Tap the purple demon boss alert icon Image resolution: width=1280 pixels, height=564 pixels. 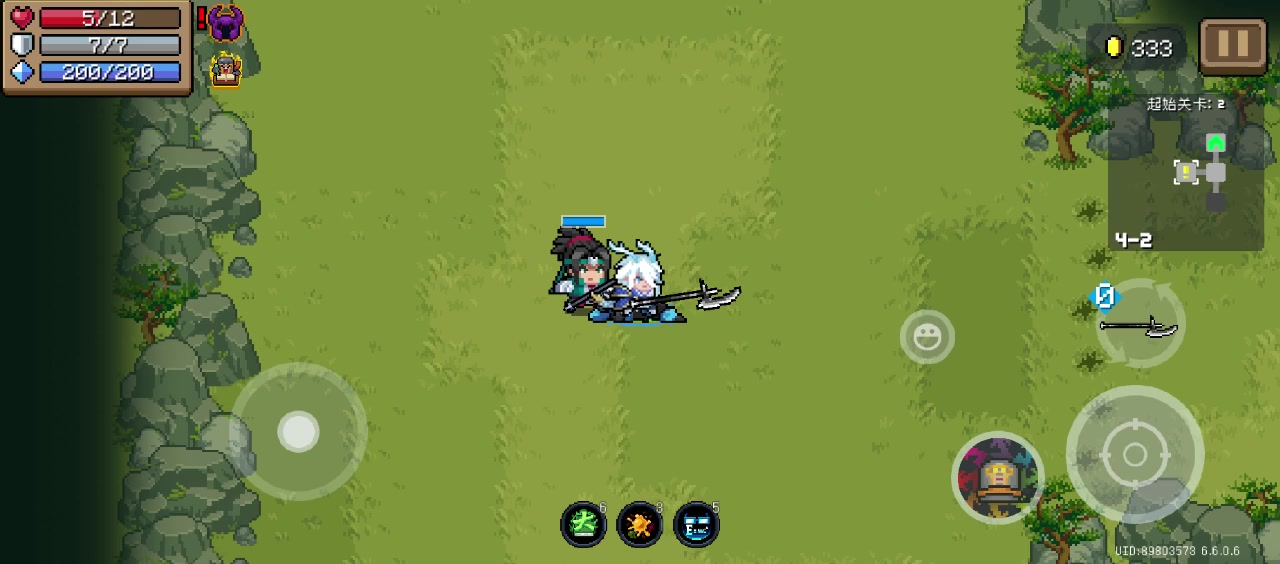226,23
